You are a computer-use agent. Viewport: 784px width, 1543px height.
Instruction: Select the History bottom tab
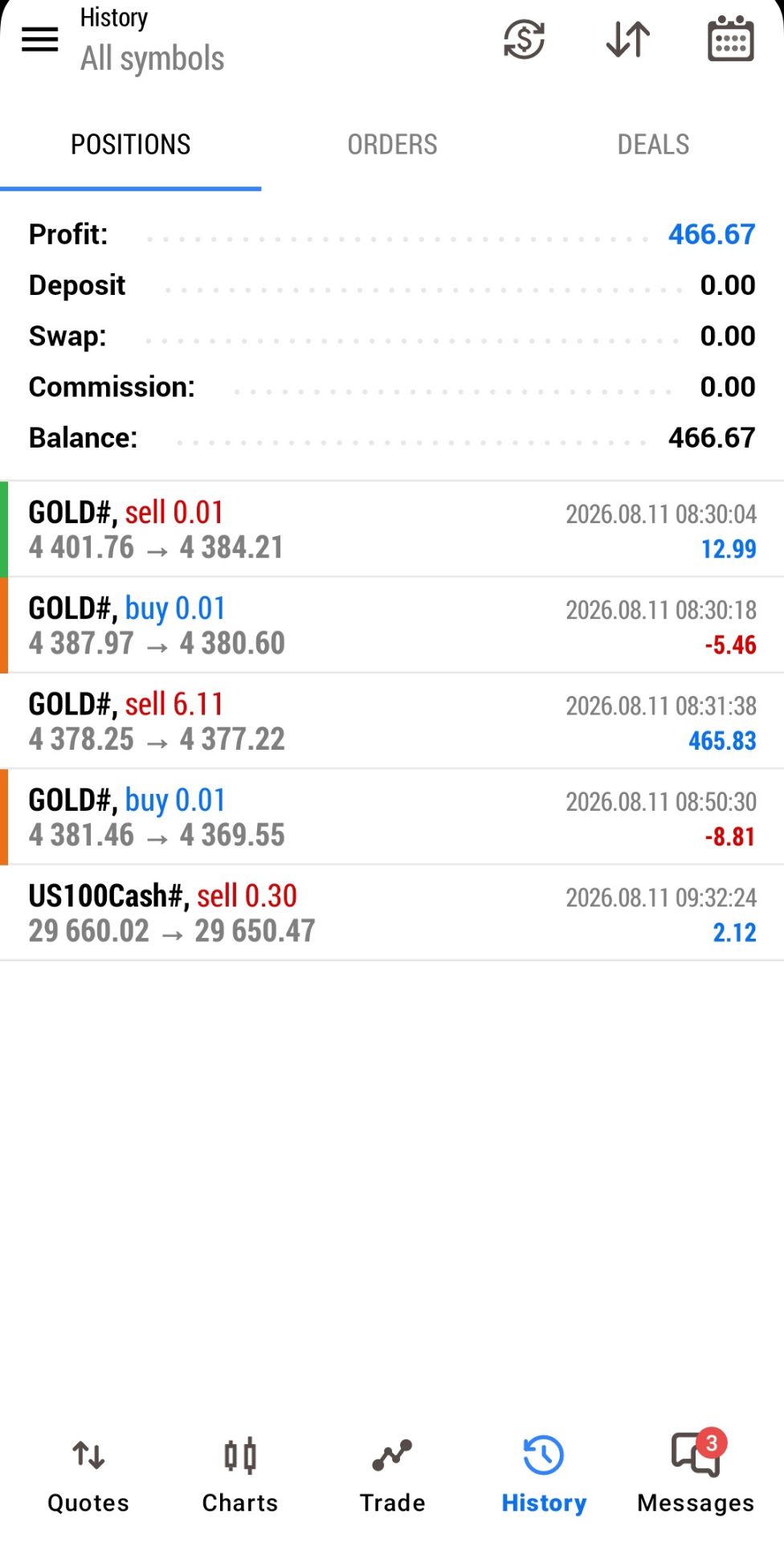click(544, 1475)
